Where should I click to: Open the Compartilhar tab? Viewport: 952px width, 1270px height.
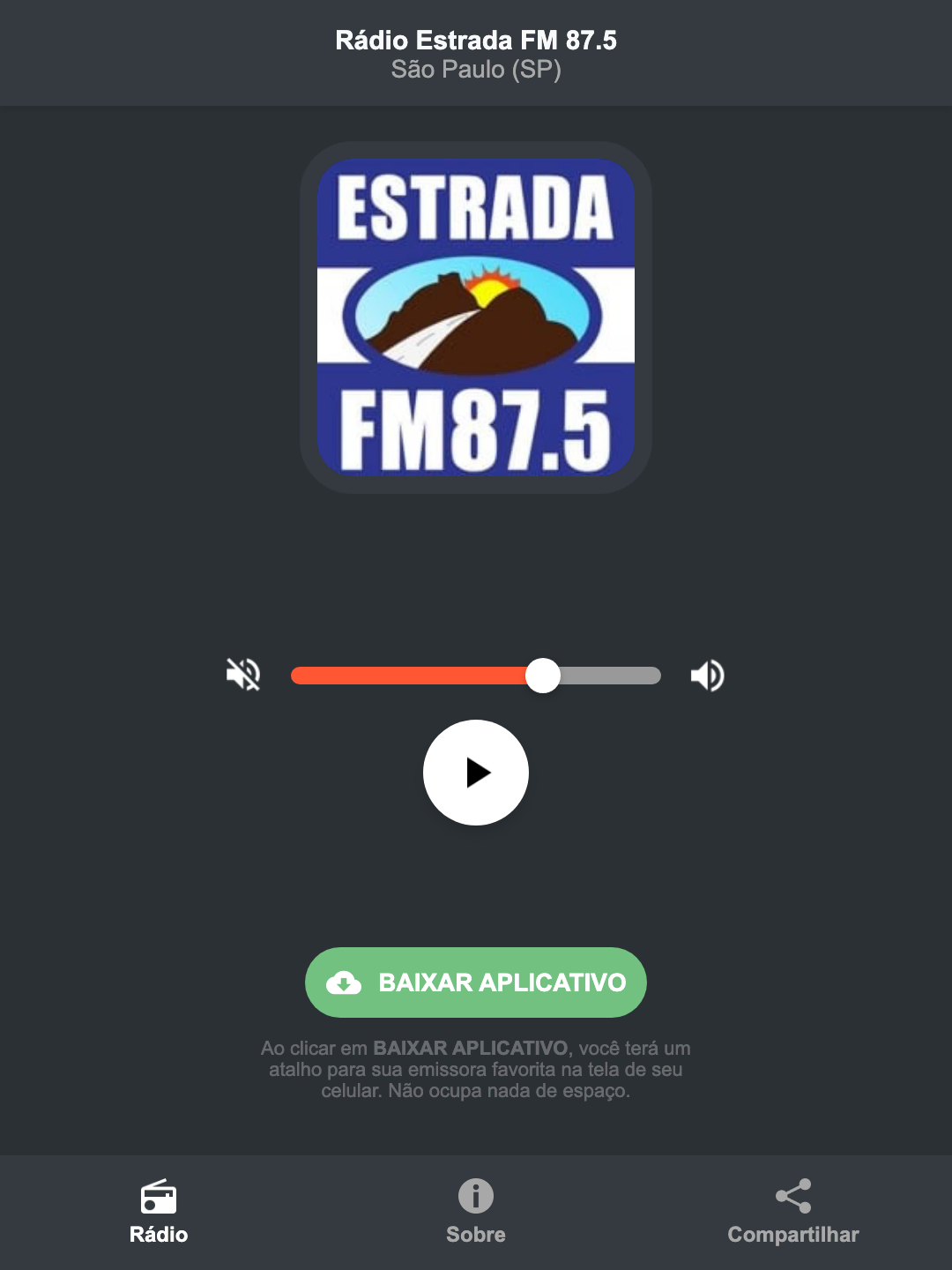point(792,1213)
